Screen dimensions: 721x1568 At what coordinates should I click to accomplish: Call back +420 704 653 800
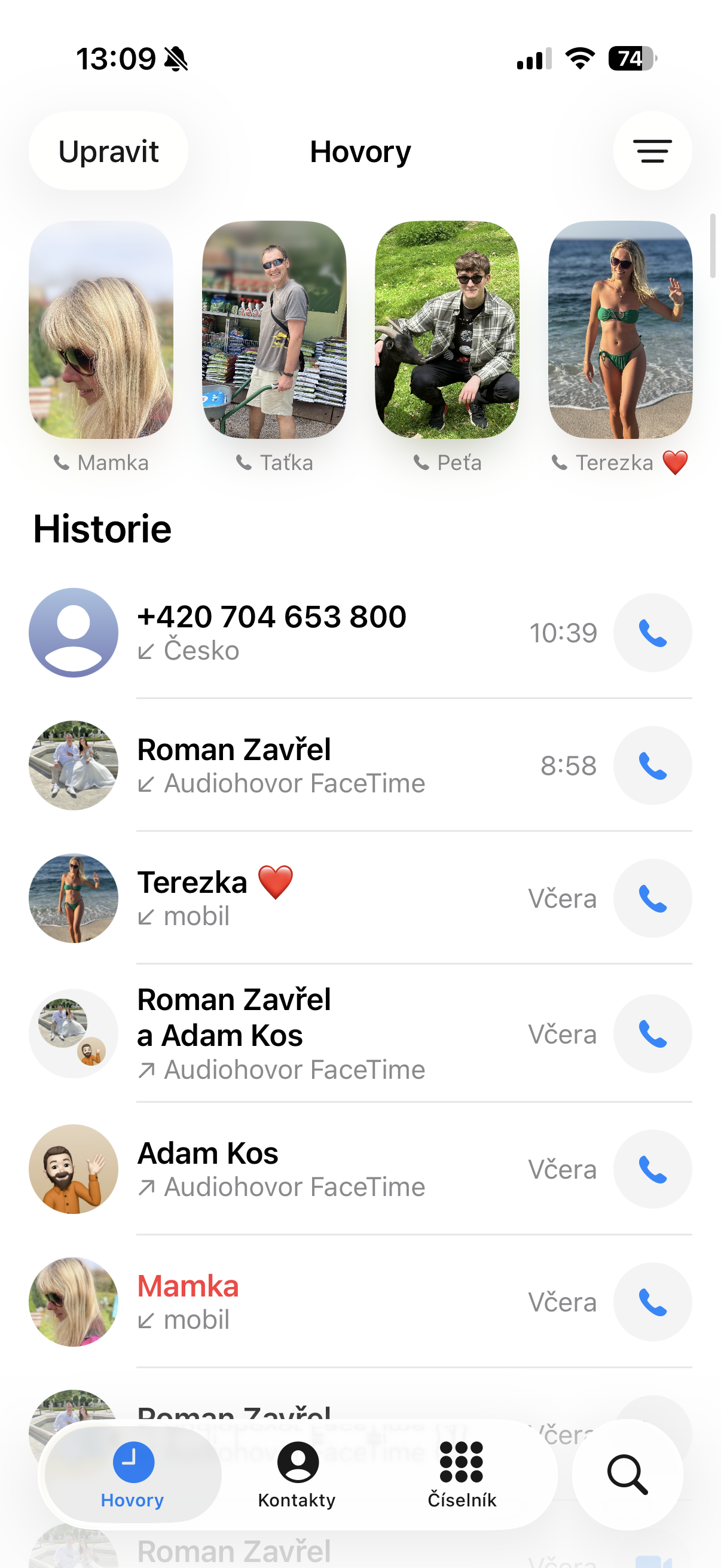pyautogui.click(x=652, y=633)
